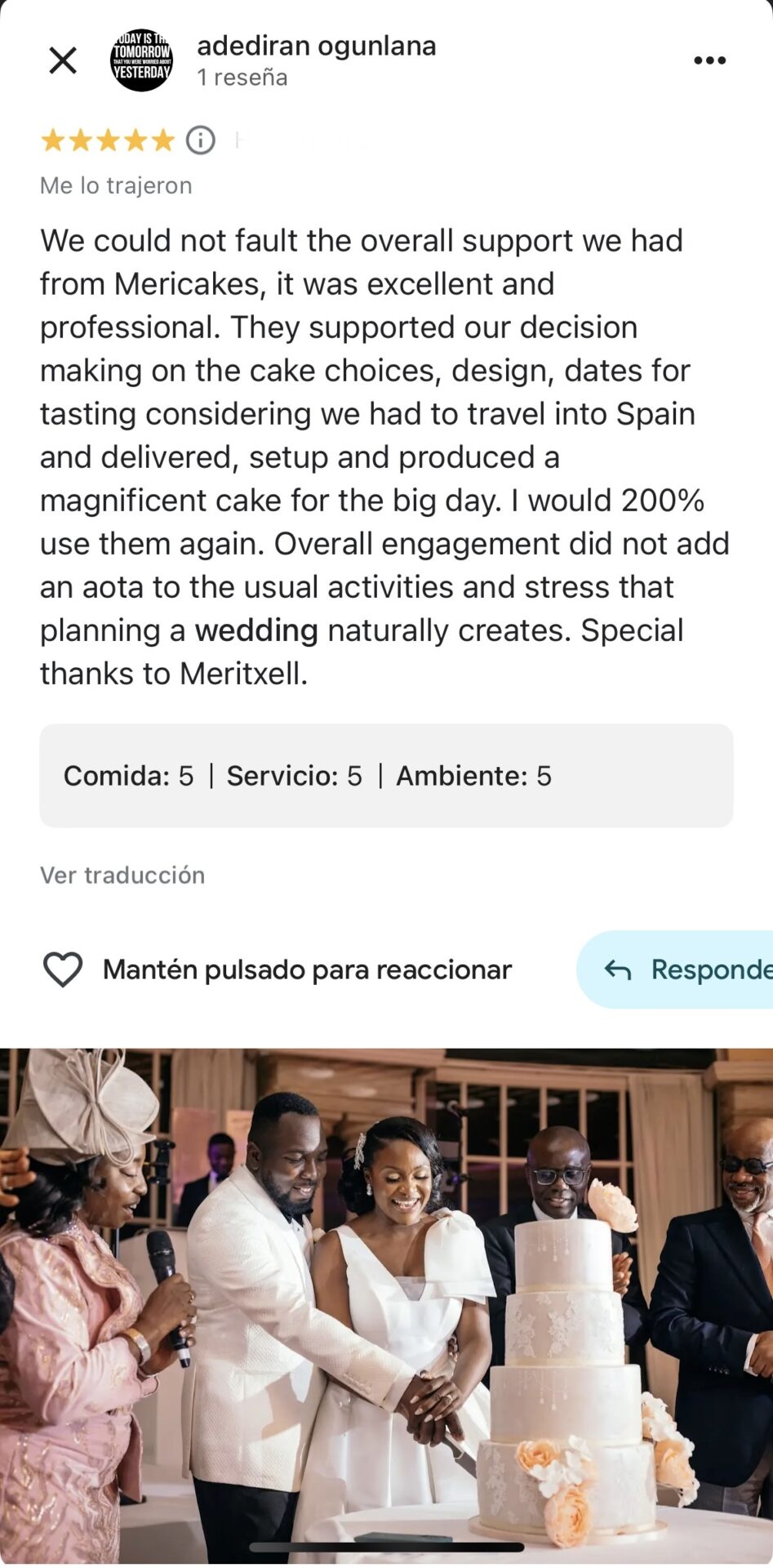This screenshot has width=773, height=1568.
Task: Open adediran ogunlana's profile picture
Action: point(141,60)
